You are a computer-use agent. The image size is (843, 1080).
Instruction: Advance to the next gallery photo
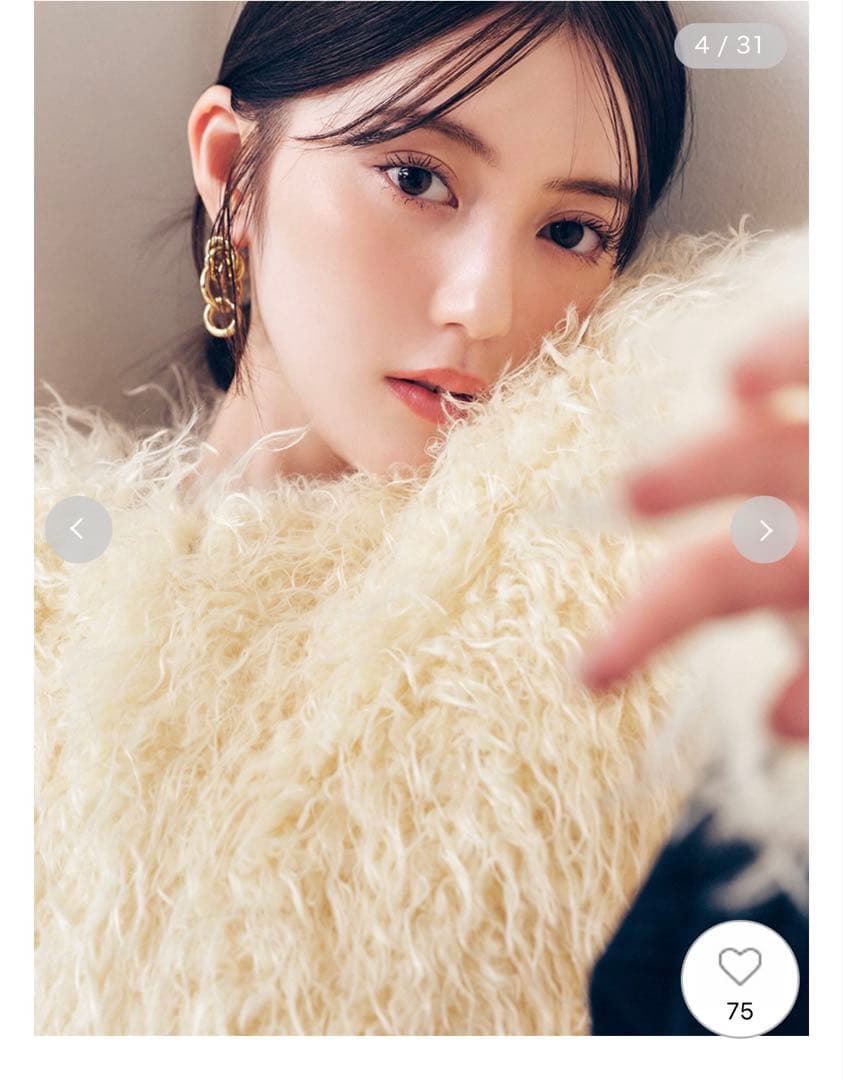coord(764,530)
